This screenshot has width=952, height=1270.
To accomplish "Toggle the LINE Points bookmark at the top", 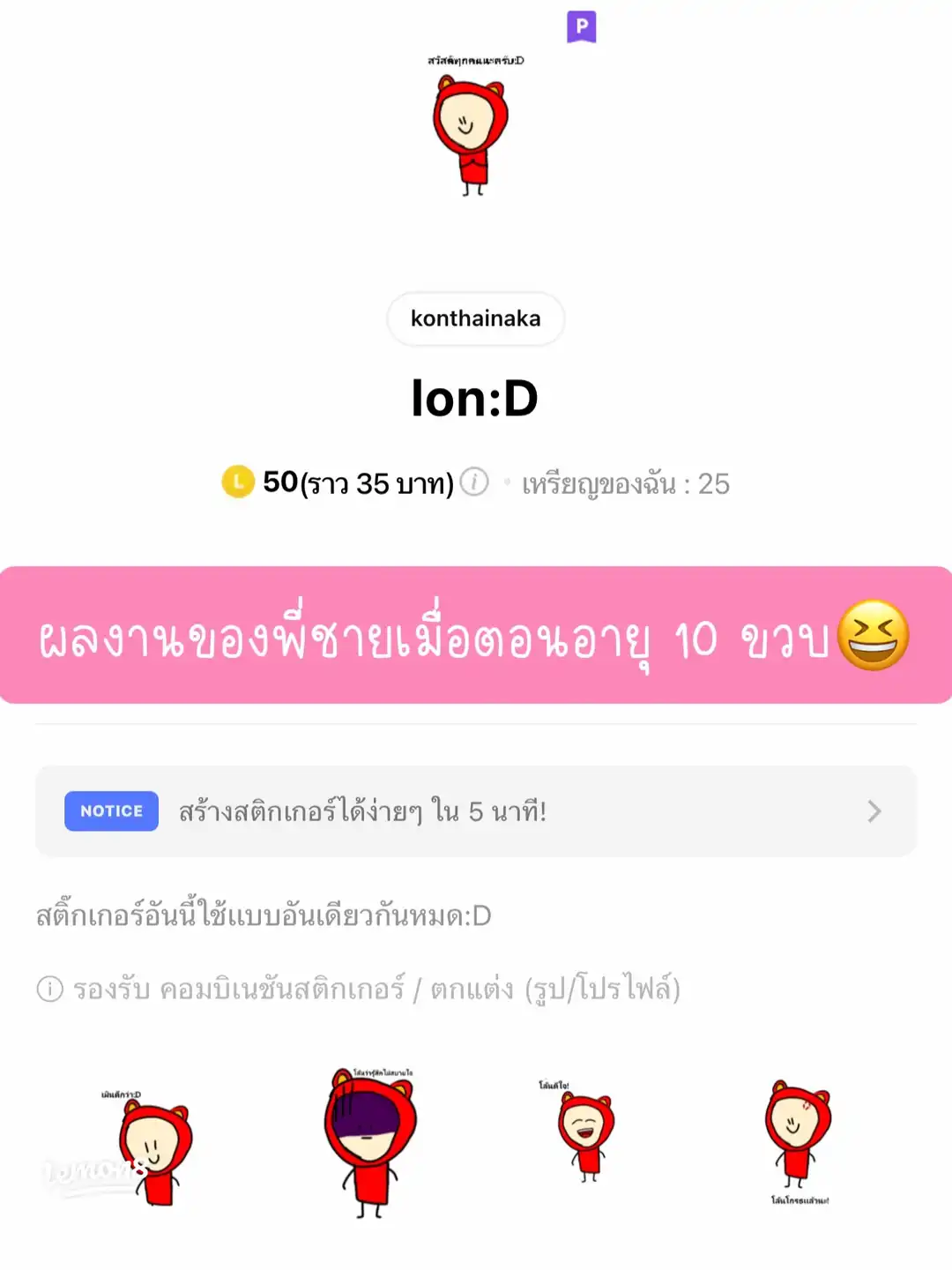I will [x=582, y=28].
